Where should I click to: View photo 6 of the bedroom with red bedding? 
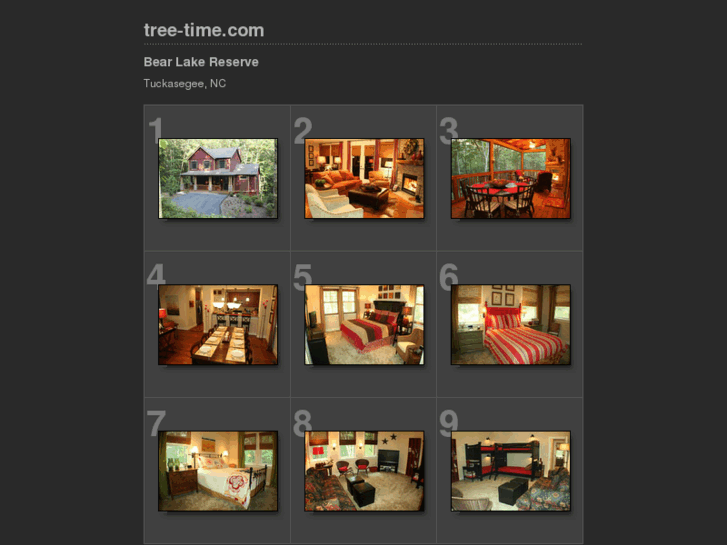coord(510,324)
